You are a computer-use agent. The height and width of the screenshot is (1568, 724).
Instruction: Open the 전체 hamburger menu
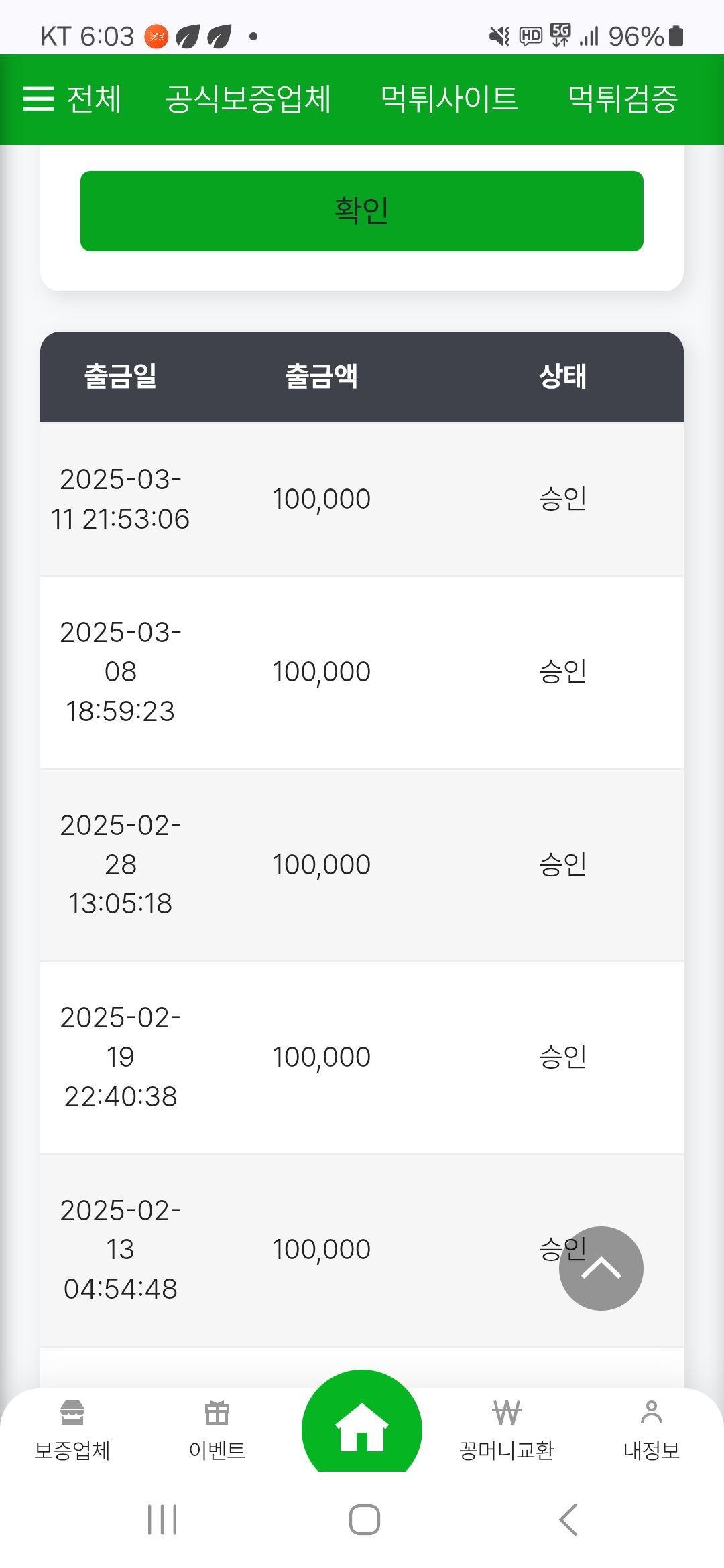click(72, 99)
